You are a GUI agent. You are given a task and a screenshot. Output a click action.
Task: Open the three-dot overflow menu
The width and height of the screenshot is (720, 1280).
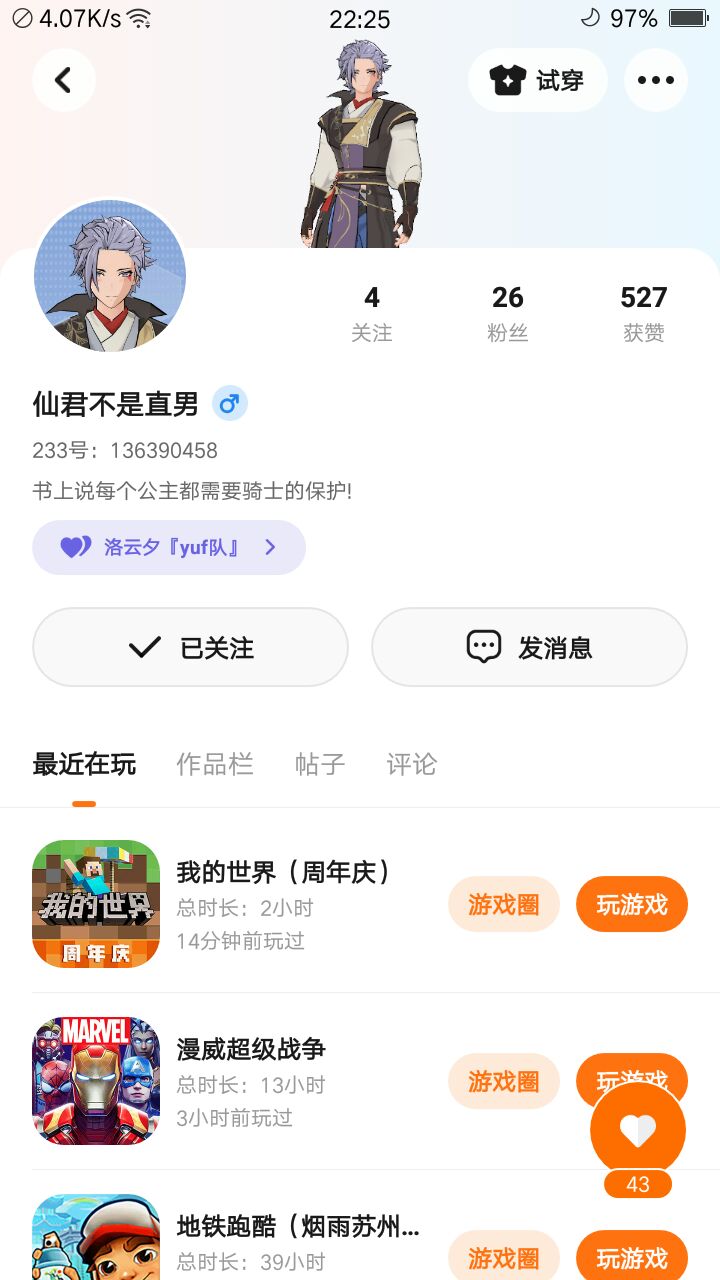(655, 80)
